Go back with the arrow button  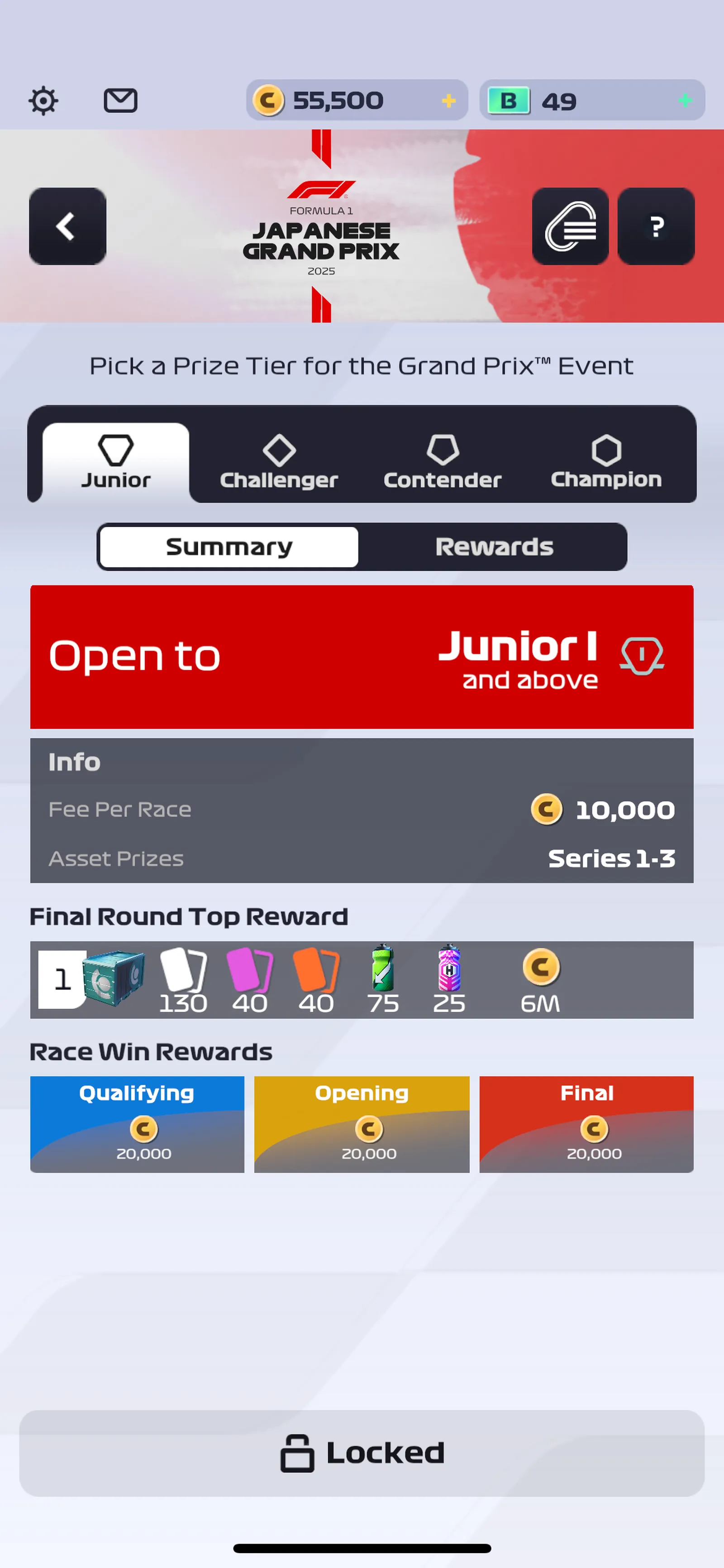coord(67,226)
